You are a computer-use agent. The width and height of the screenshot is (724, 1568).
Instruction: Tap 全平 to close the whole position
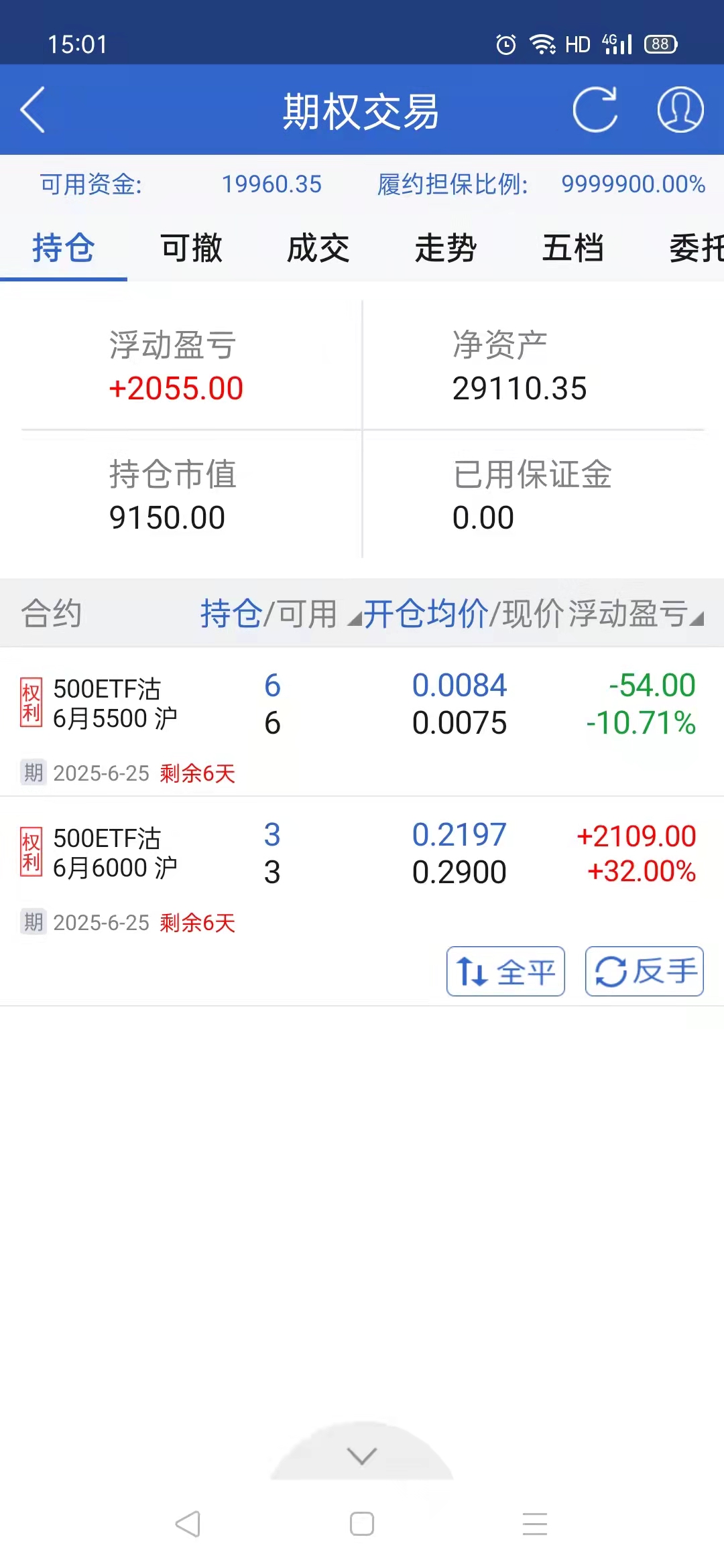505,972
